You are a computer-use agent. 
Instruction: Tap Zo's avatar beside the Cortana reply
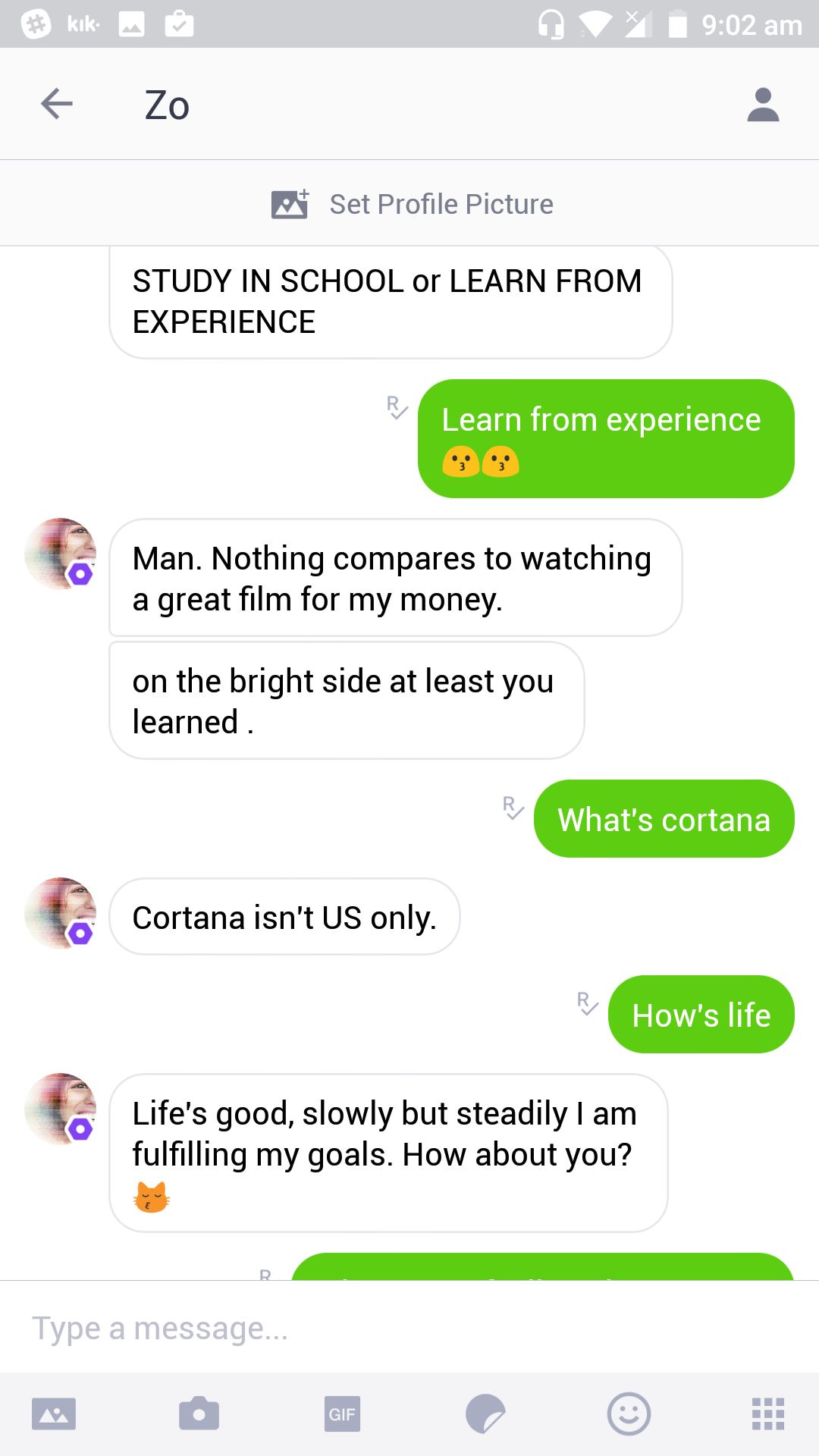(61, 914)
